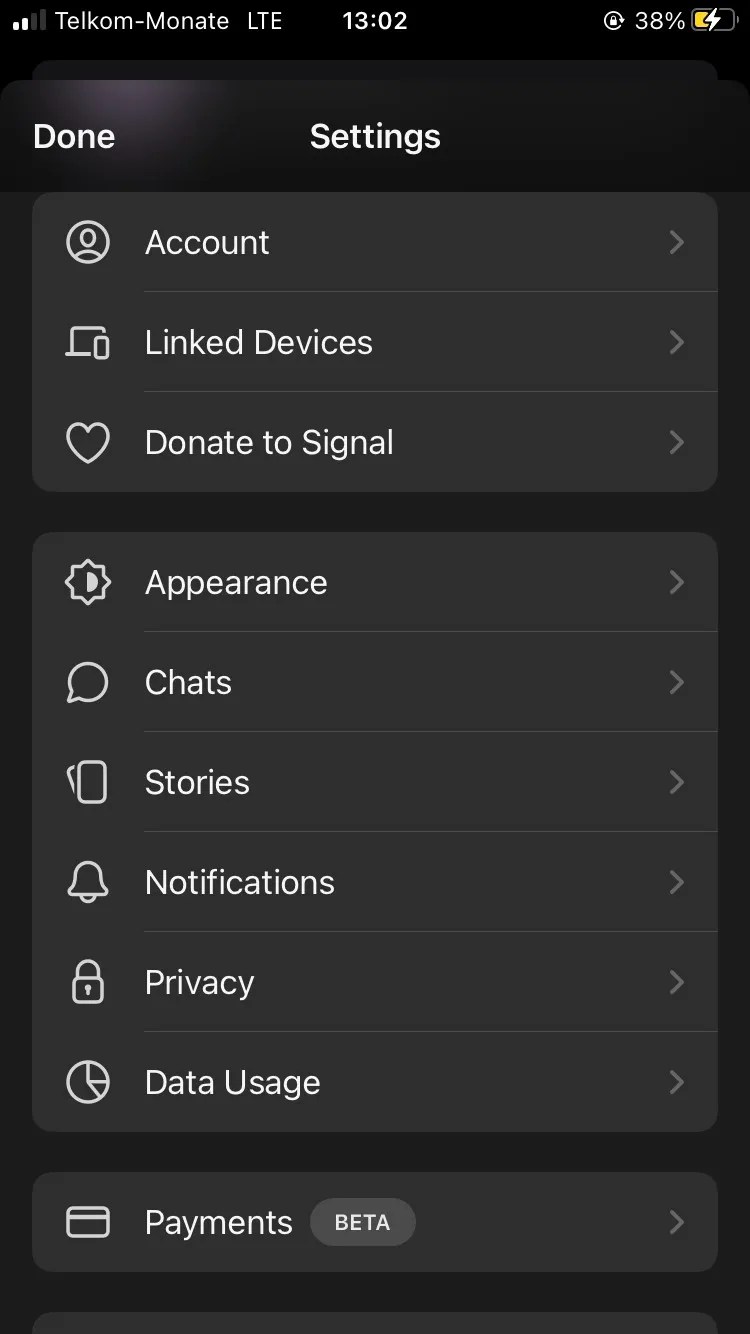Open Donate to Signal

point(375,442)
